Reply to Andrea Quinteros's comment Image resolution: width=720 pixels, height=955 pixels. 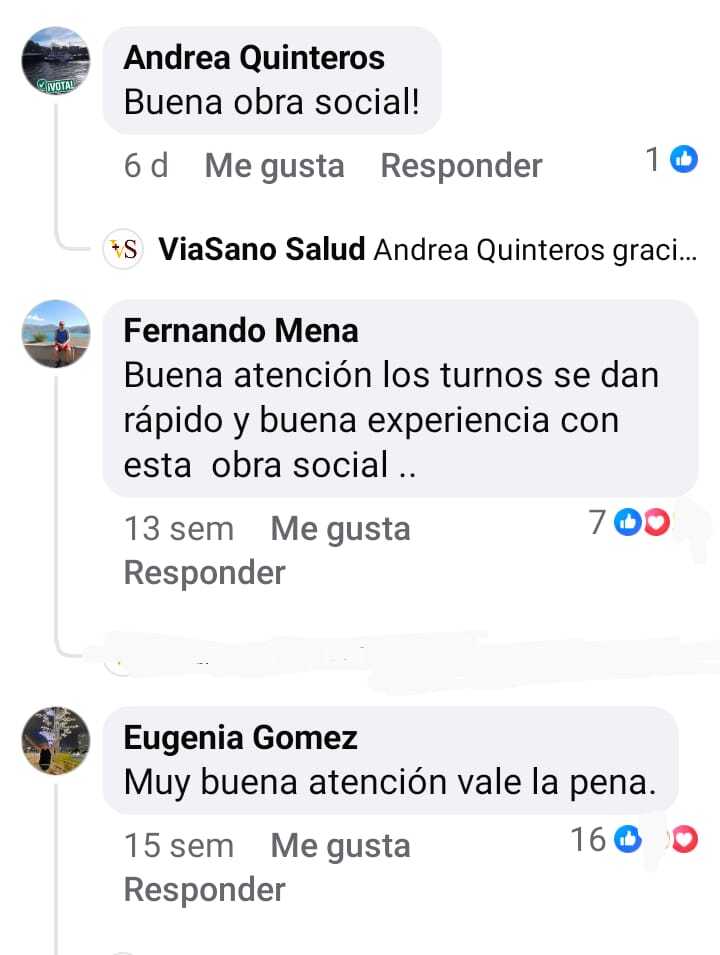[461, 166]
